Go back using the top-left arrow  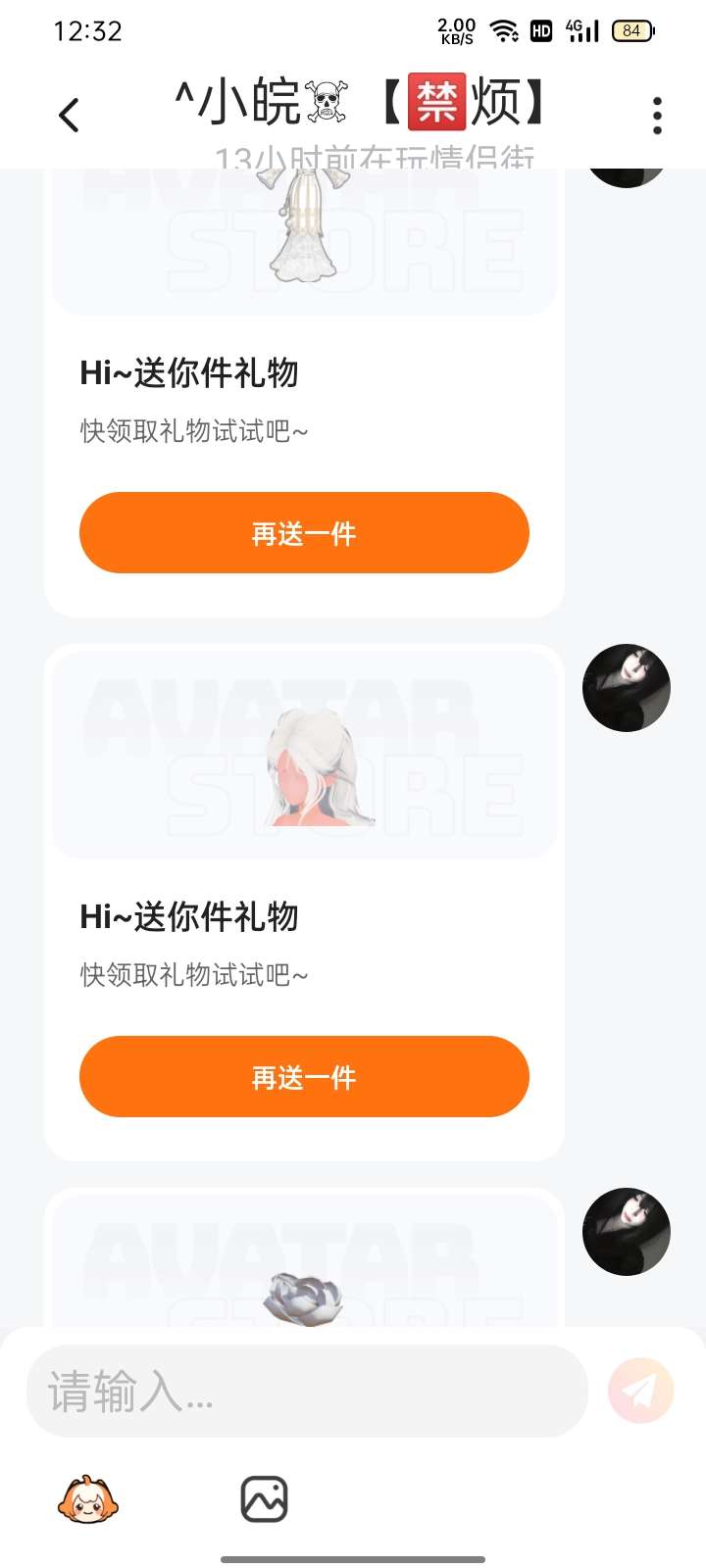point(69,116)
